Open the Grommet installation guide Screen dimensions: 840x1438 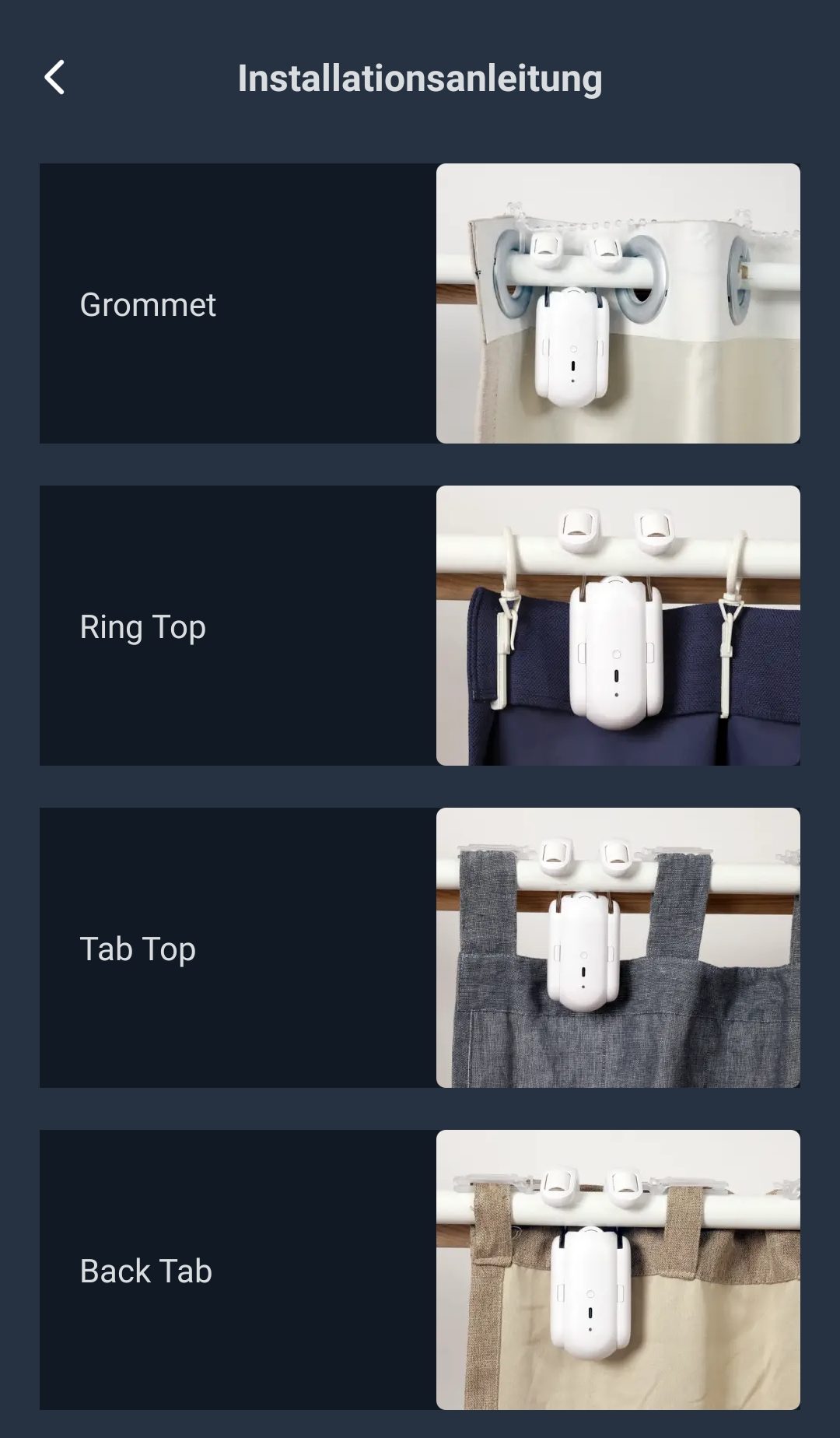[x=420, y=303]
